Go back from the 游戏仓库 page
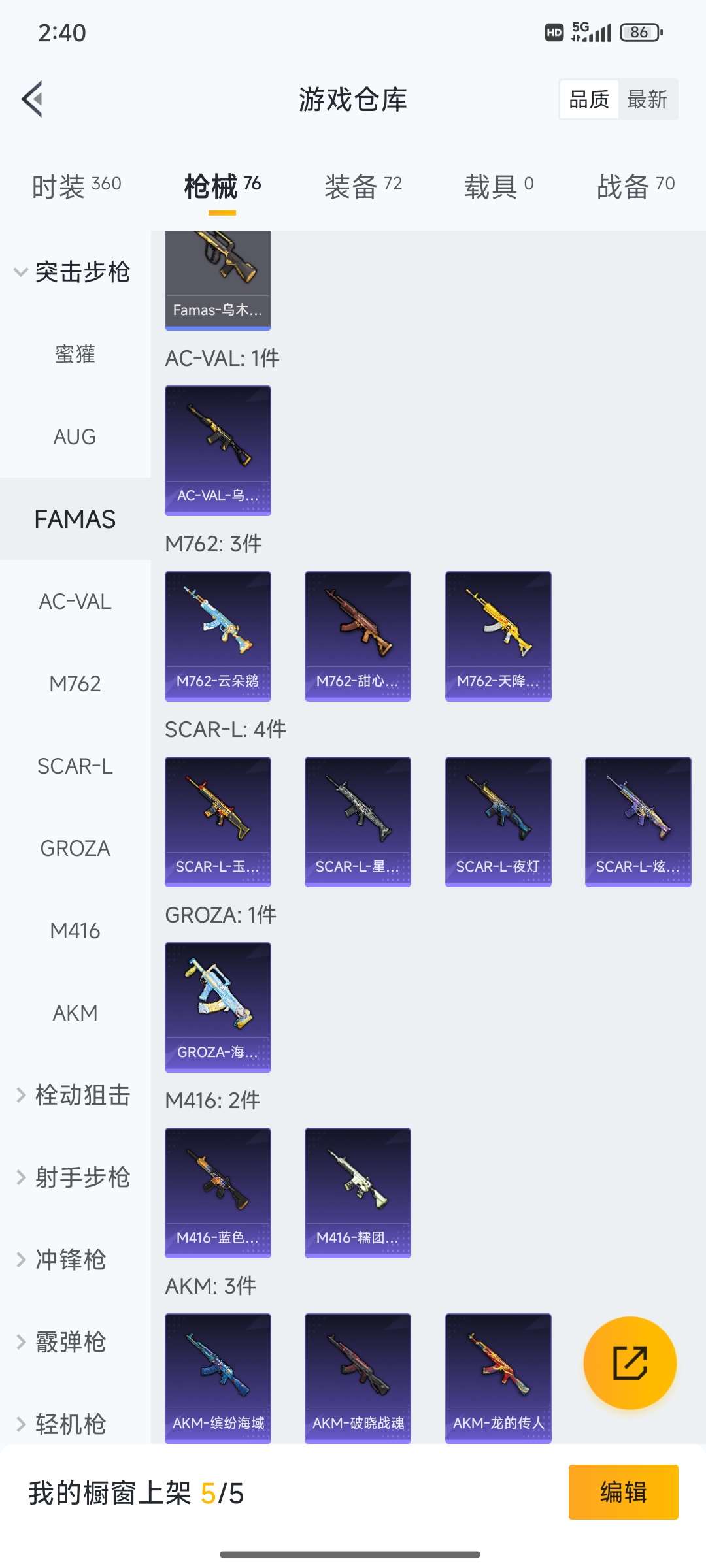 [33, 99]
